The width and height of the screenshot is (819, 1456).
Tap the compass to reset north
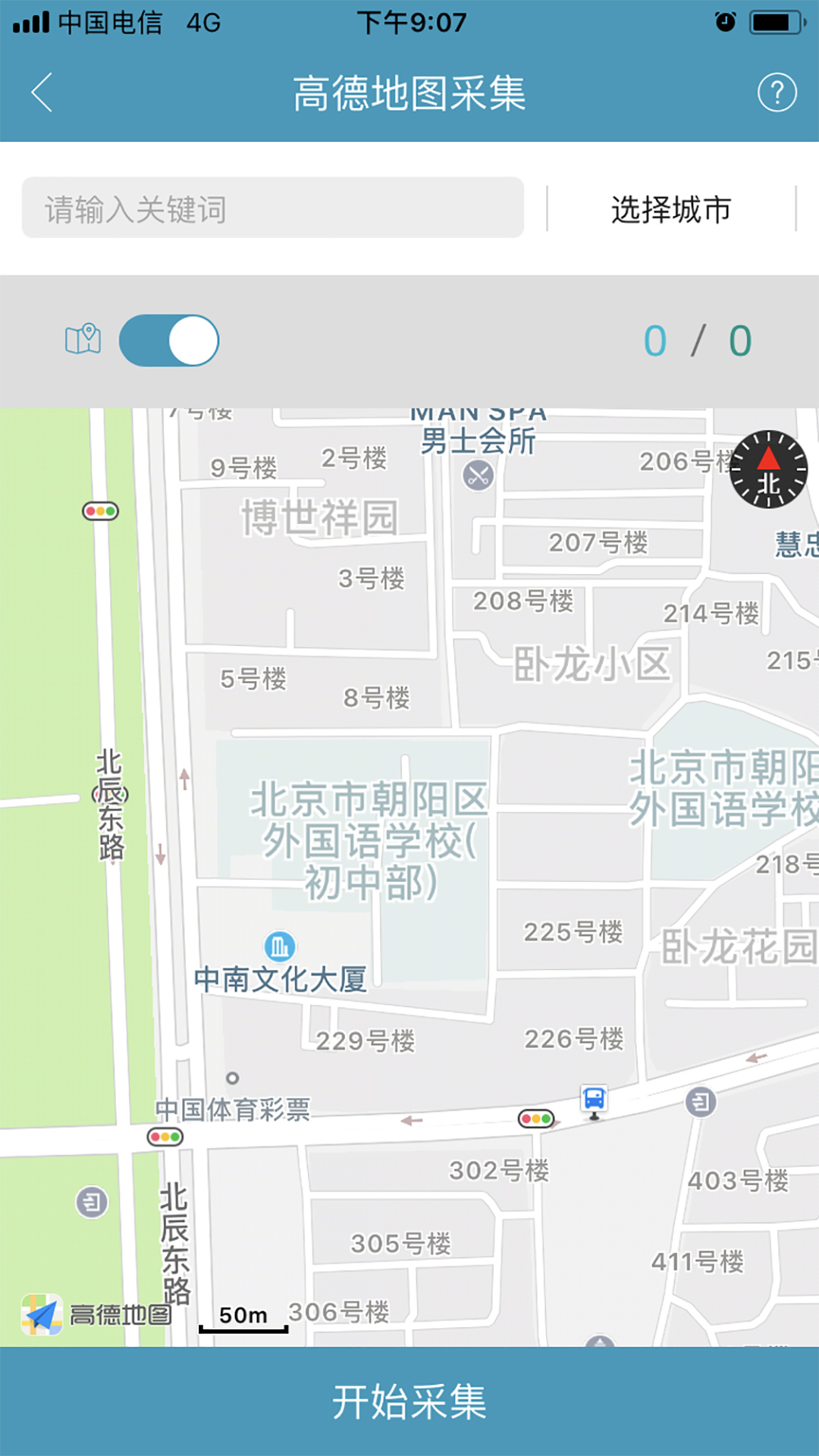click(x=768, y=469)
